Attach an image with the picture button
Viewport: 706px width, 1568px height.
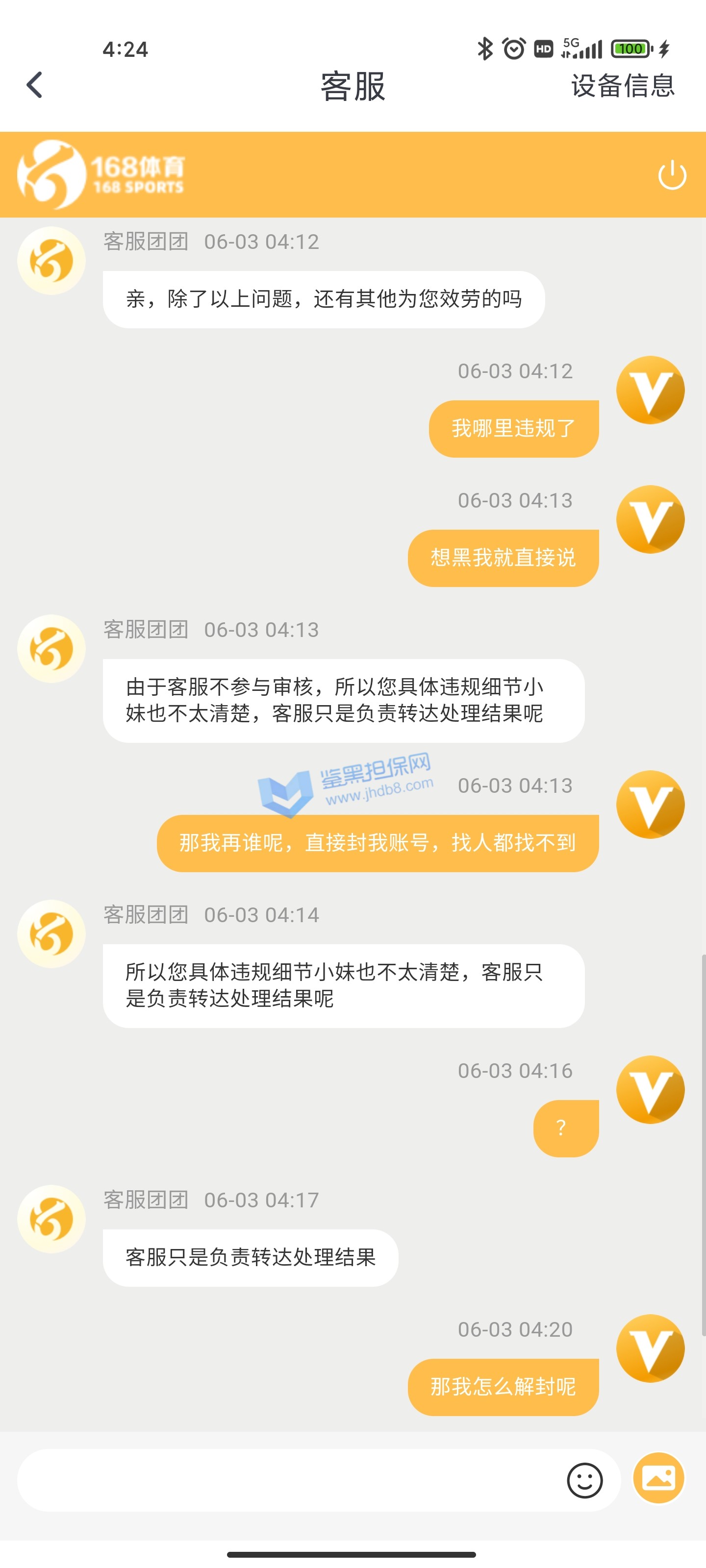(658, 1478)
